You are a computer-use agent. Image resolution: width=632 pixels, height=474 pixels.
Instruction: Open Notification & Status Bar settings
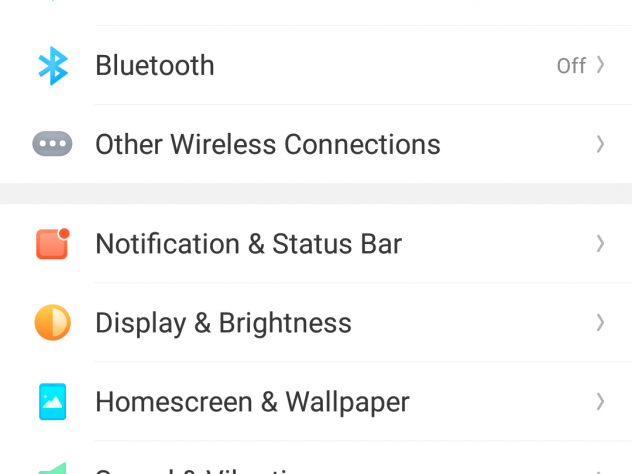(248, 244)
